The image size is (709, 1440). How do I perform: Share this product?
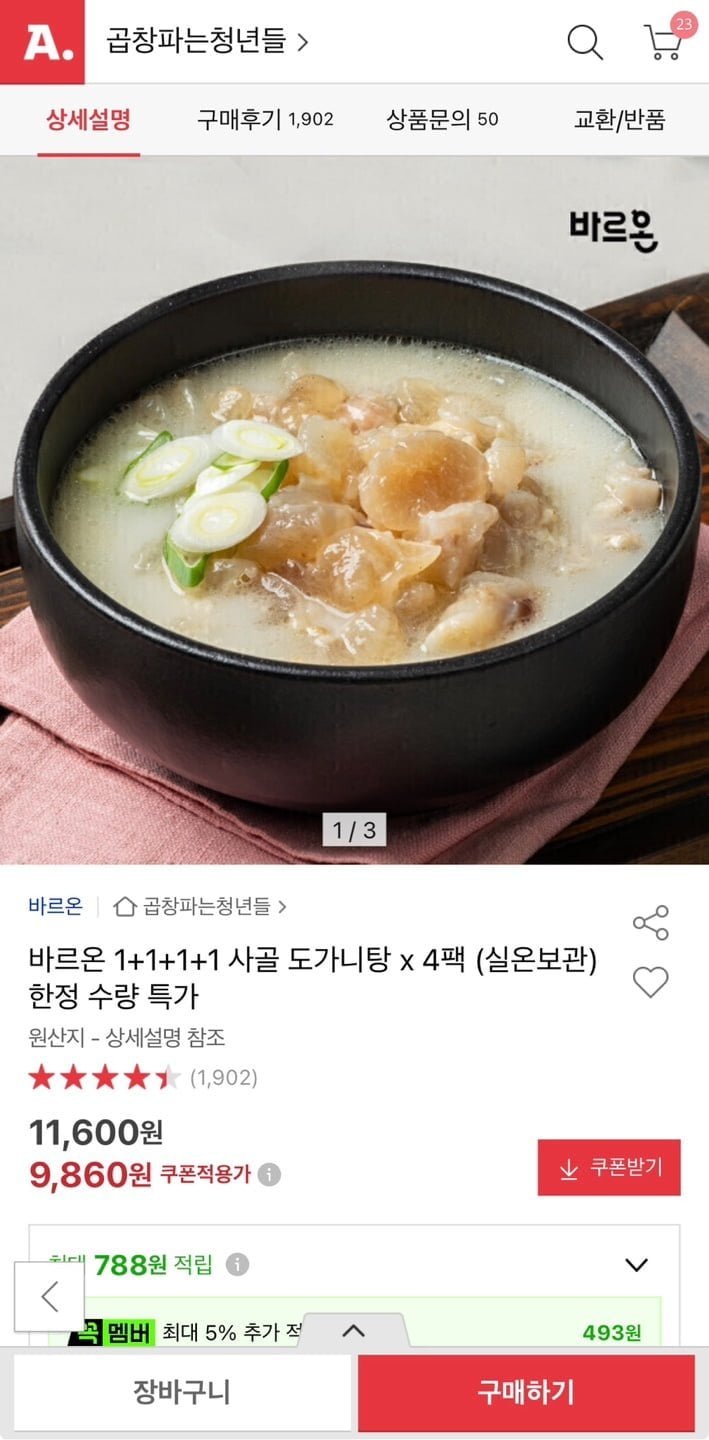651,923
